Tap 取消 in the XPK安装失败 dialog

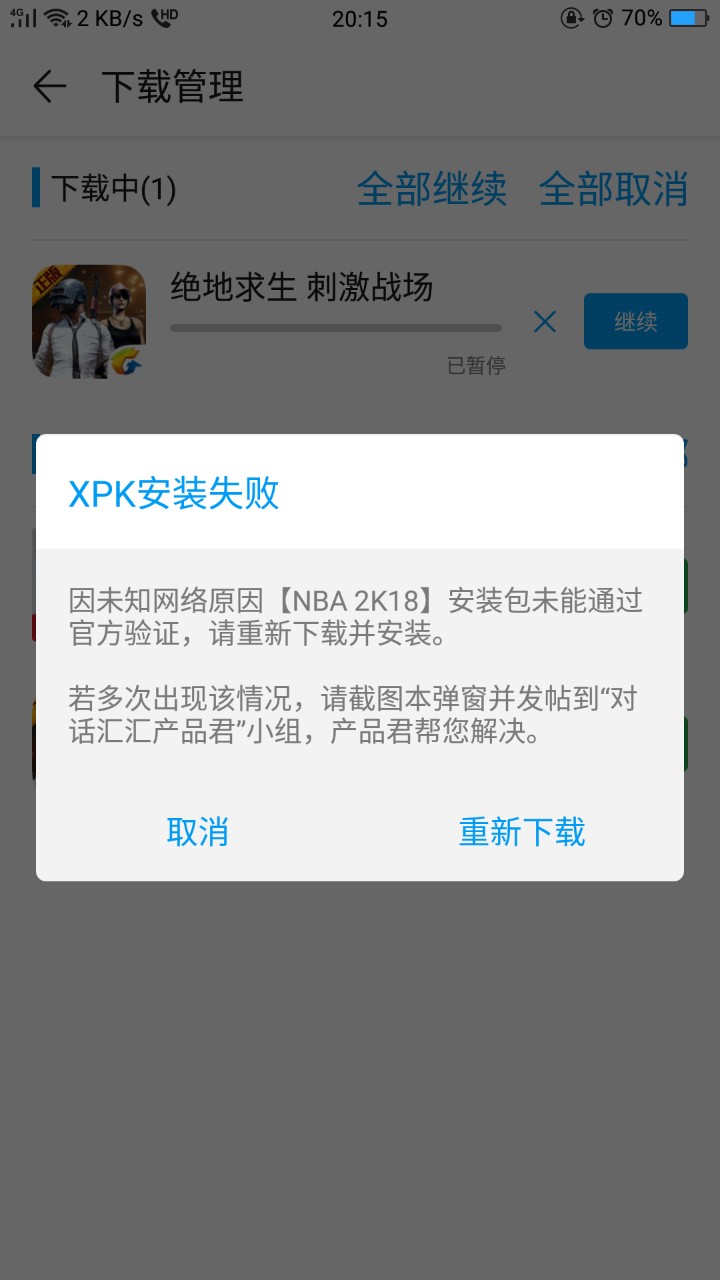(198, 832)
